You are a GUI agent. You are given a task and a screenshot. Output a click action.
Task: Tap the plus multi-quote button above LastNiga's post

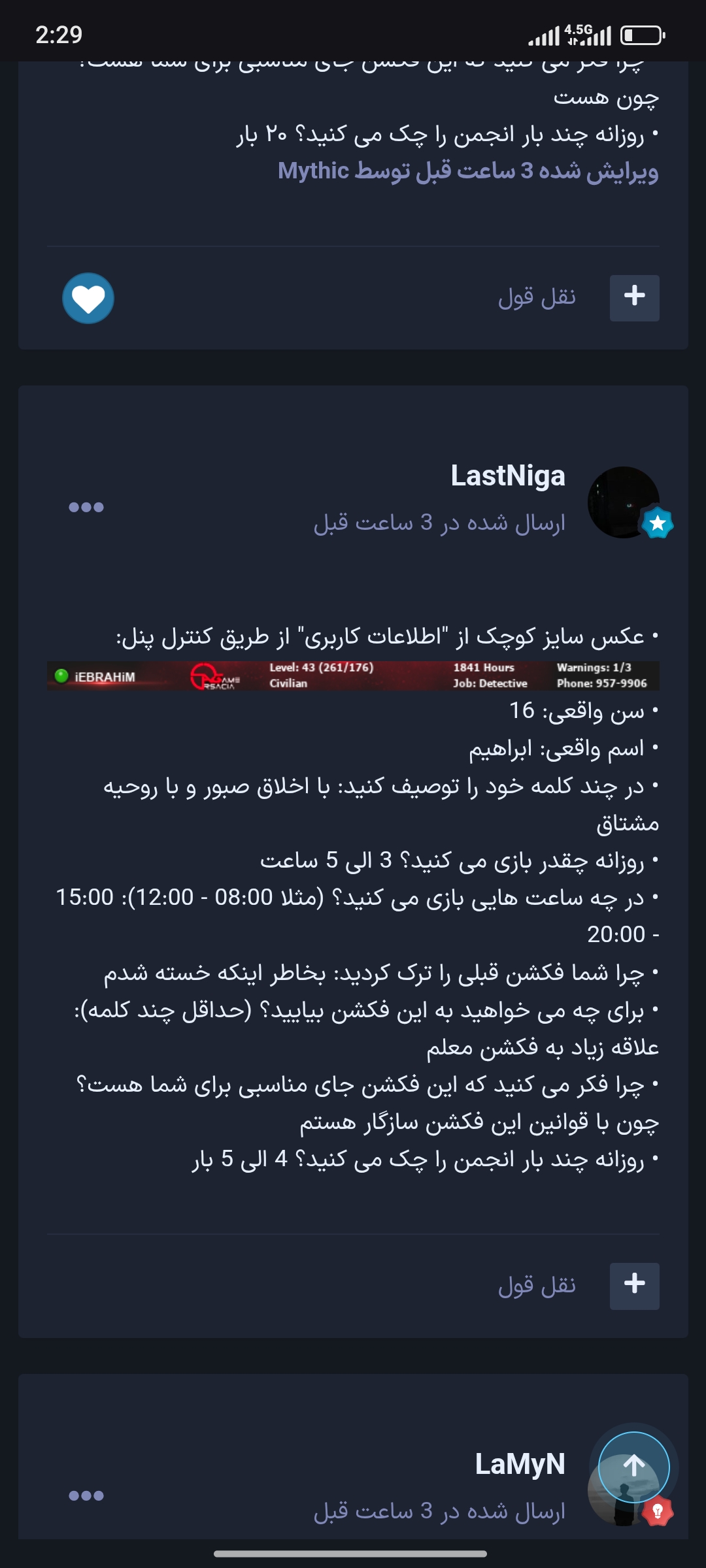(x=634, y=298)
